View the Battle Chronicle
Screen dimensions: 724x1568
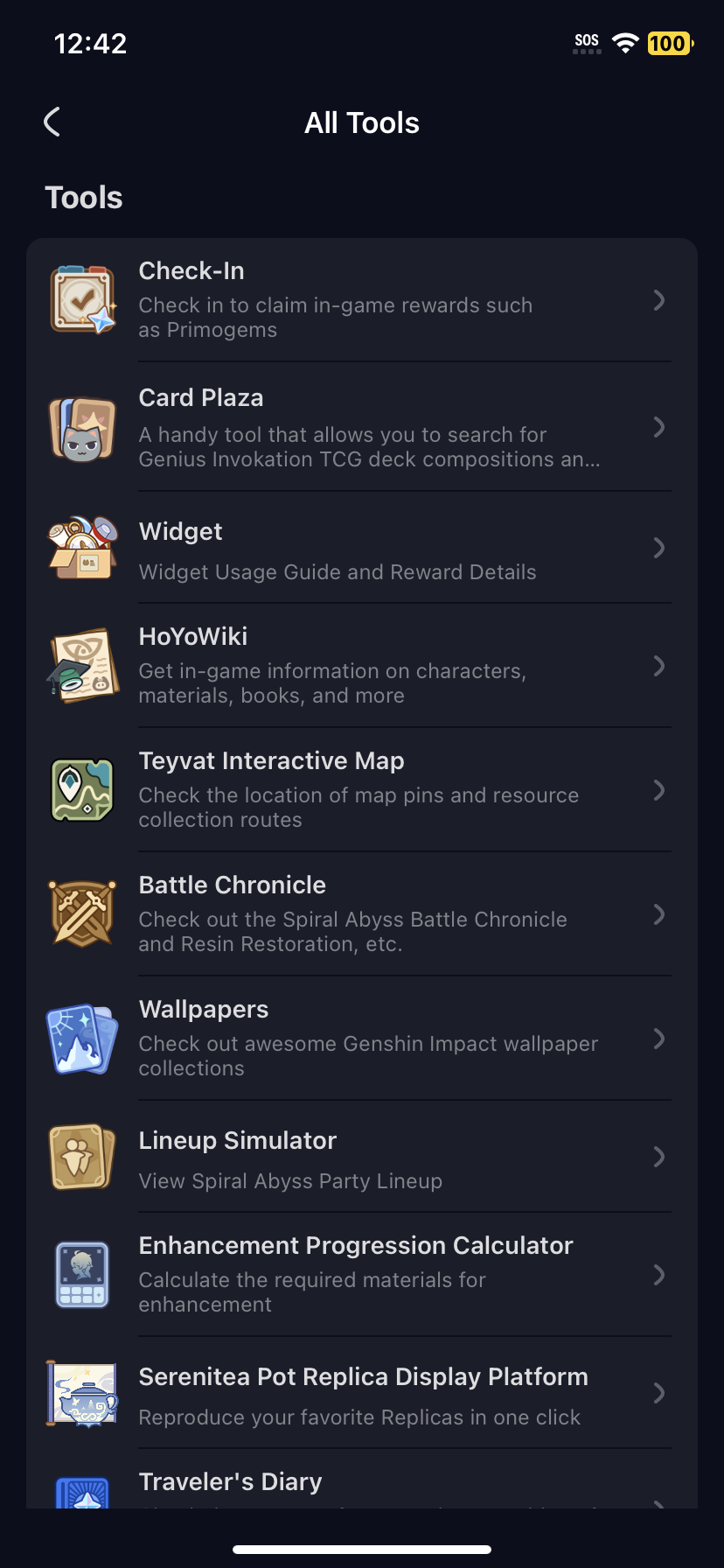pos(361,914)
